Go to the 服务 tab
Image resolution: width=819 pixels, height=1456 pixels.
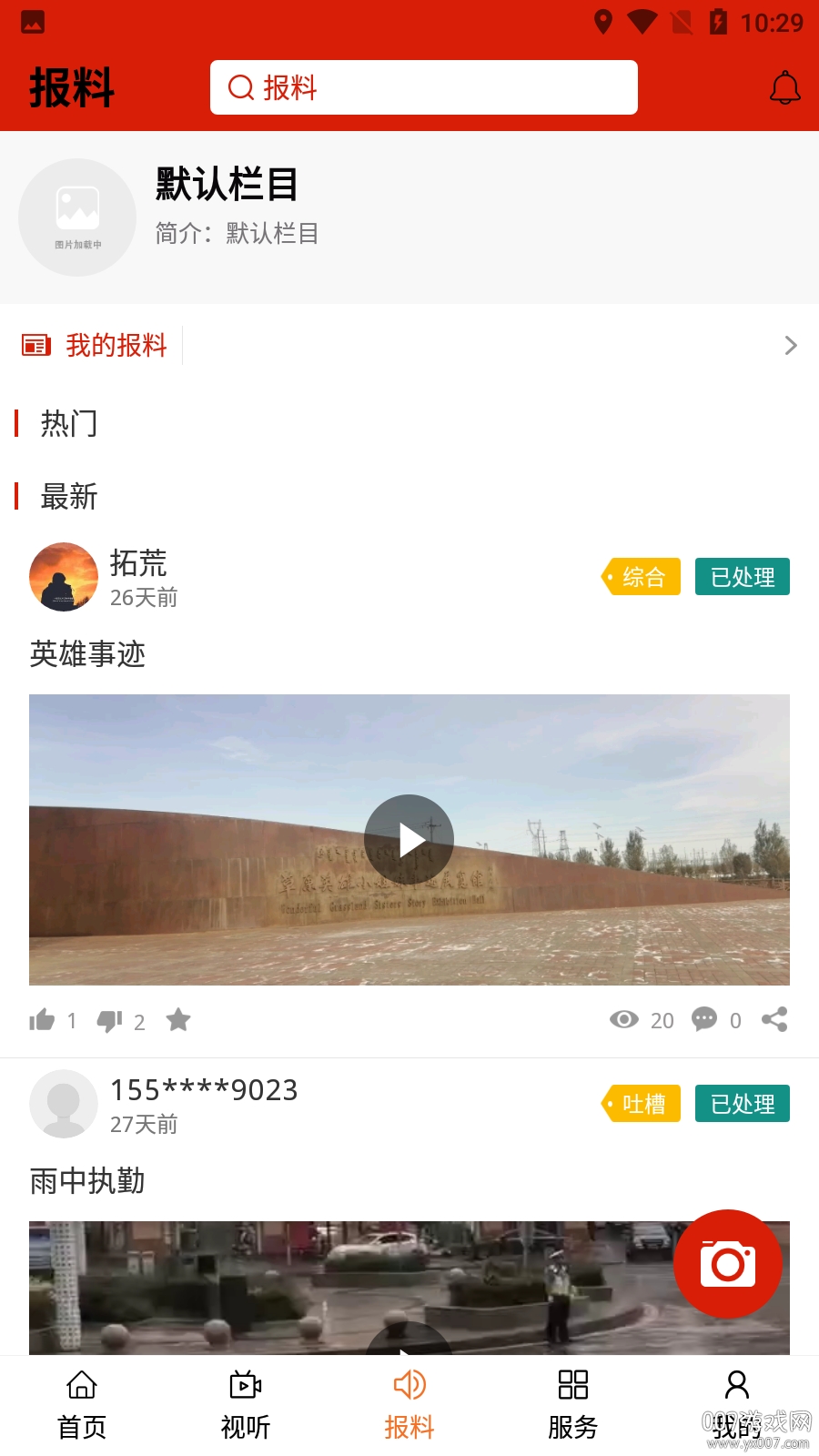coord(573,1405)
